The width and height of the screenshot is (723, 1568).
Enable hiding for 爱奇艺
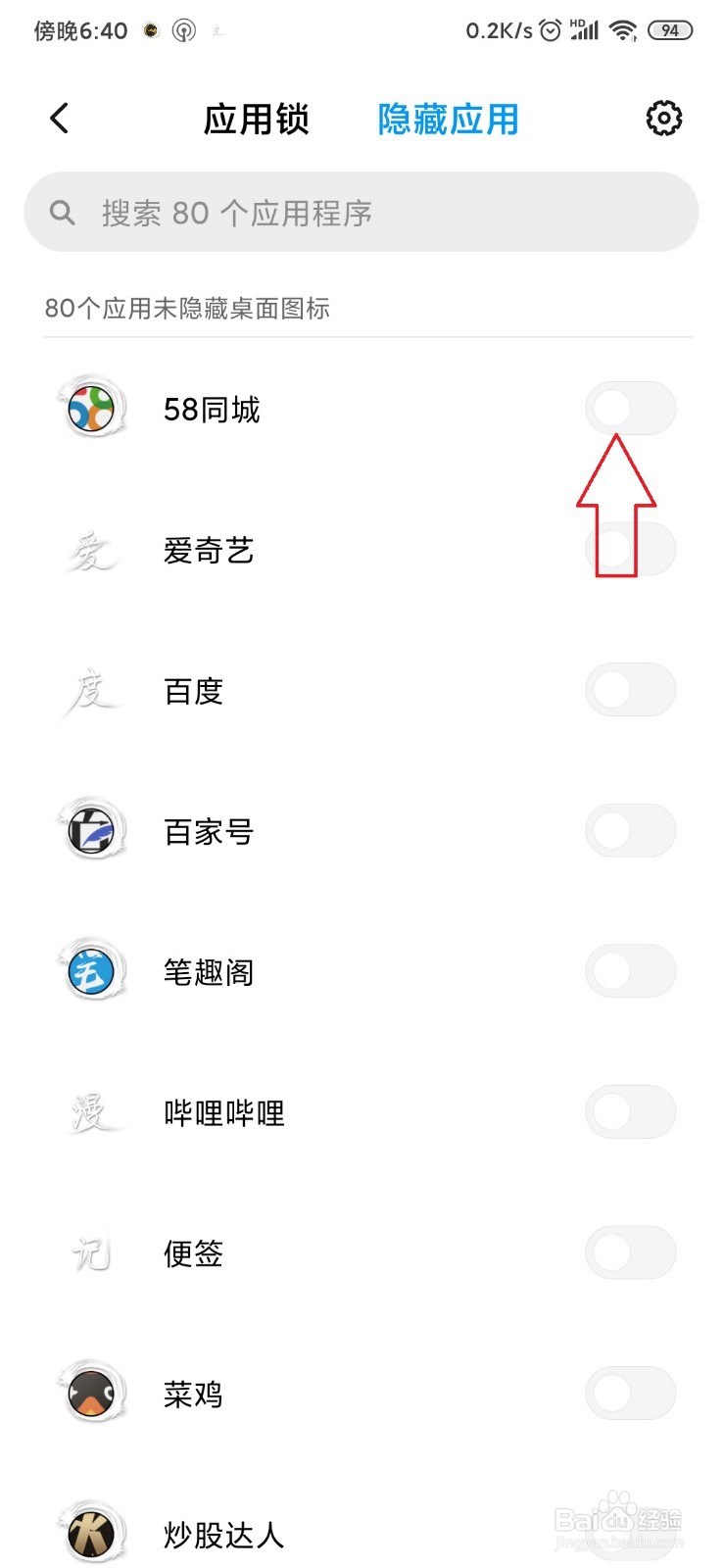631,550
